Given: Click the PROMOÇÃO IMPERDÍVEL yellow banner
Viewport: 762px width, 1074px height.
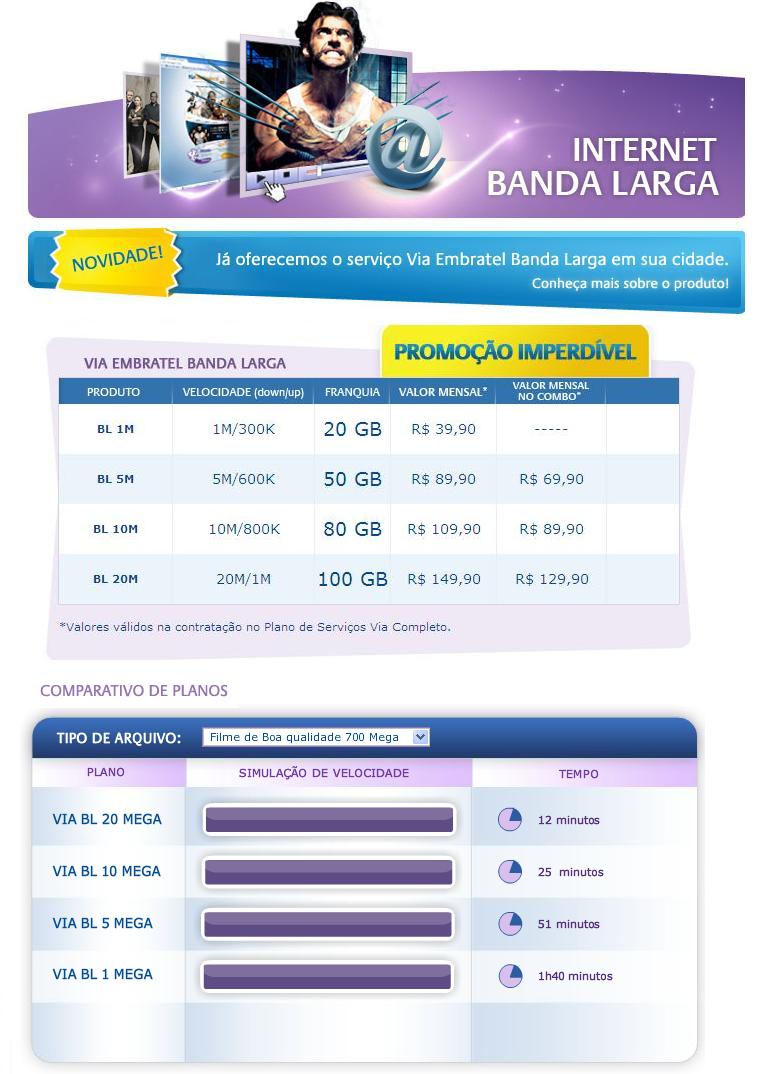Looking at the screenshot, I should point(516,351).
